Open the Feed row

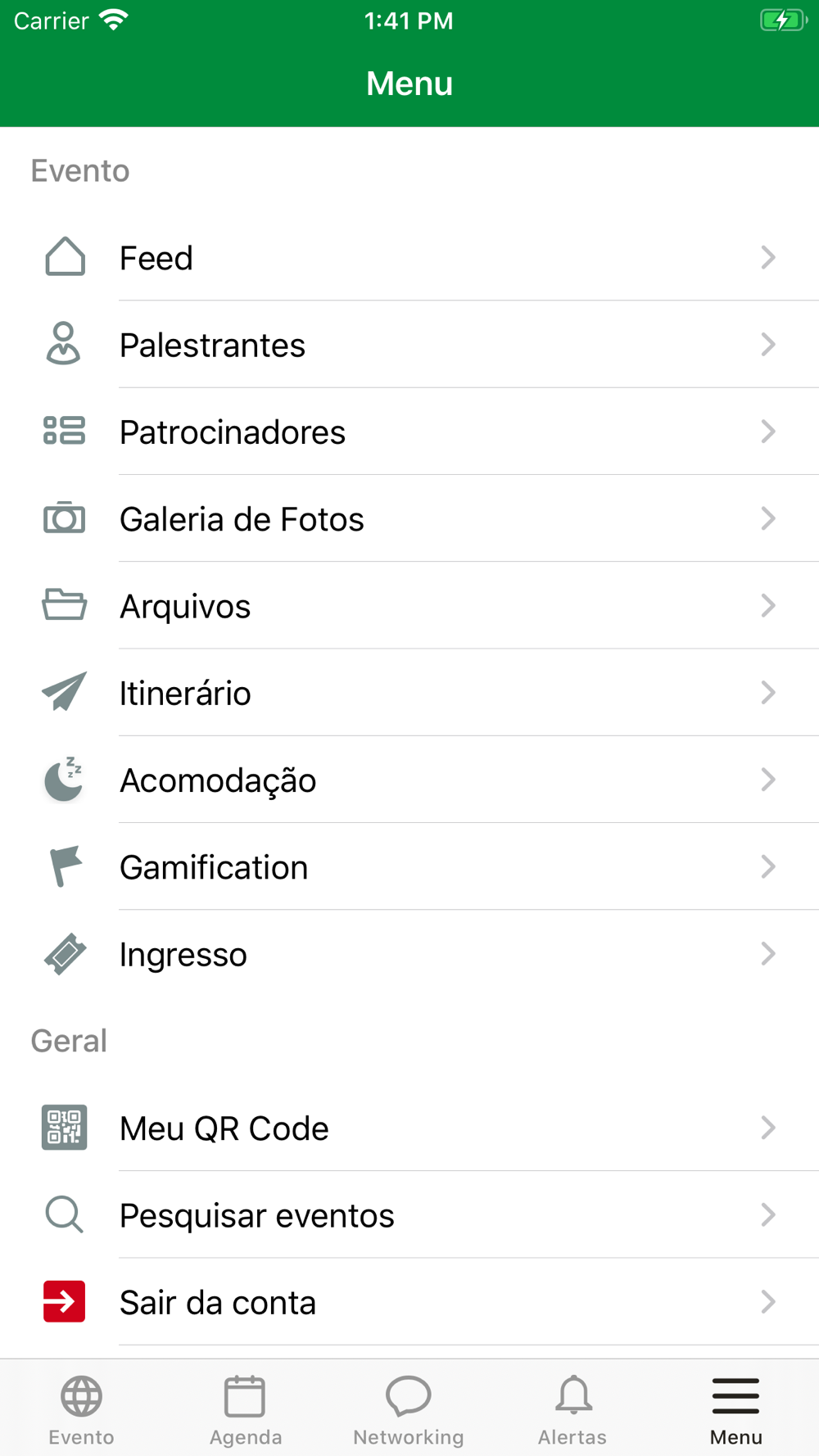pyautogui.click(x=409, y=258)
